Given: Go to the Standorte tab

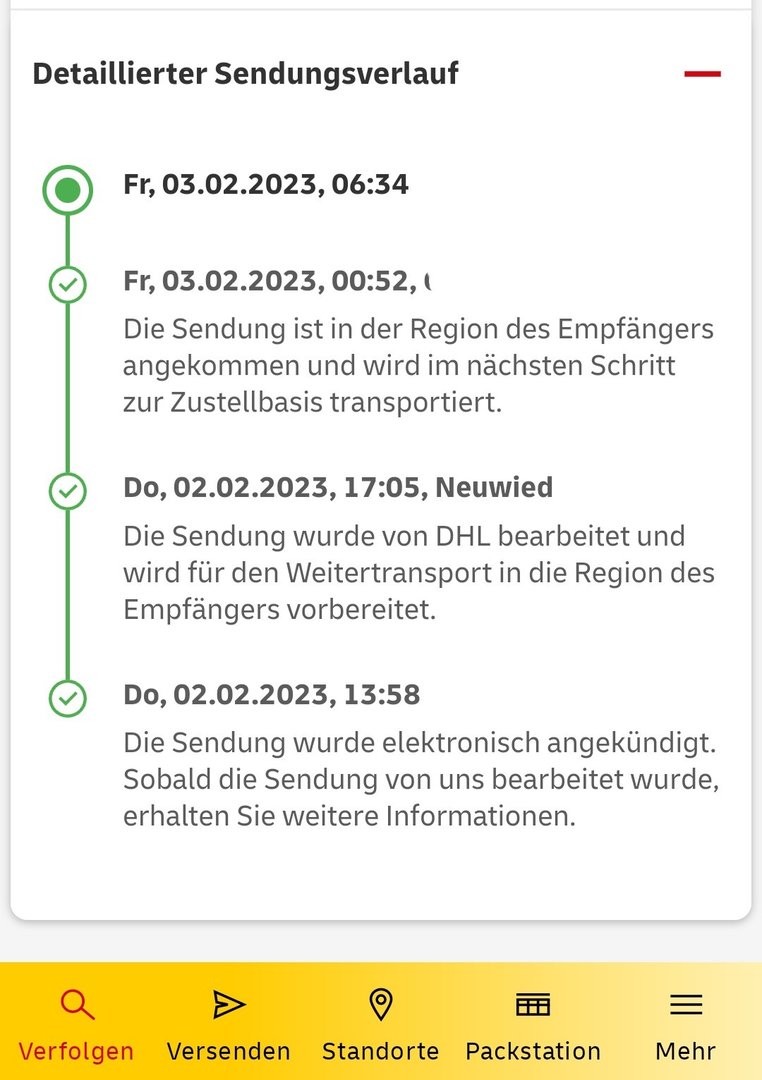Looking at the screenshot, I should (x=381, y=1024).
